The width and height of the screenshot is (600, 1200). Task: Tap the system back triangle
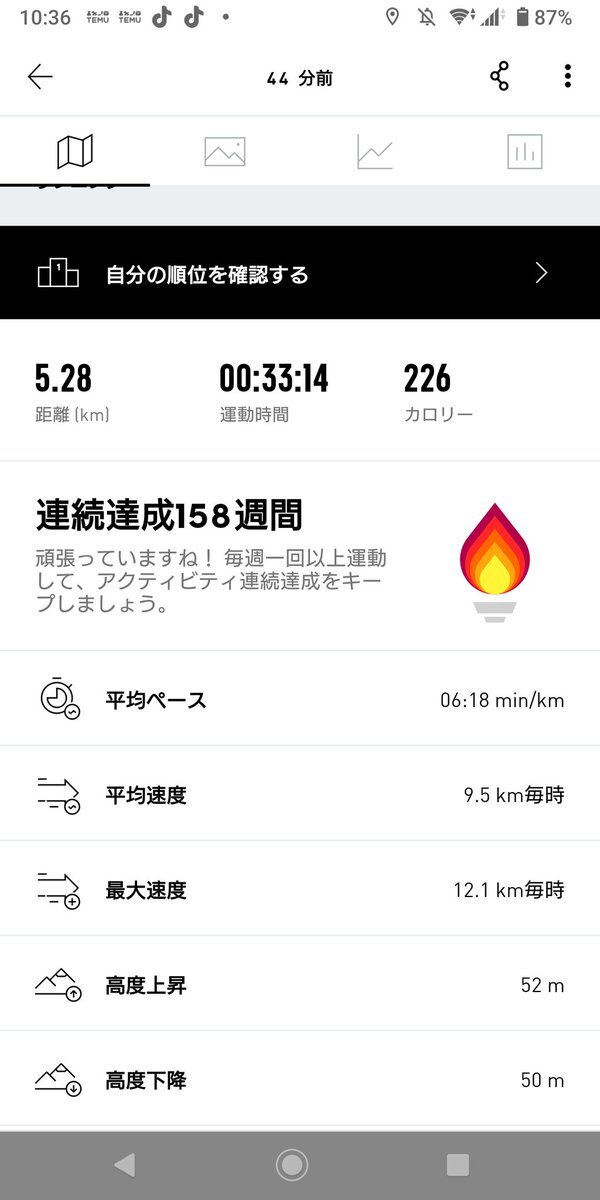click(125, 1164)
